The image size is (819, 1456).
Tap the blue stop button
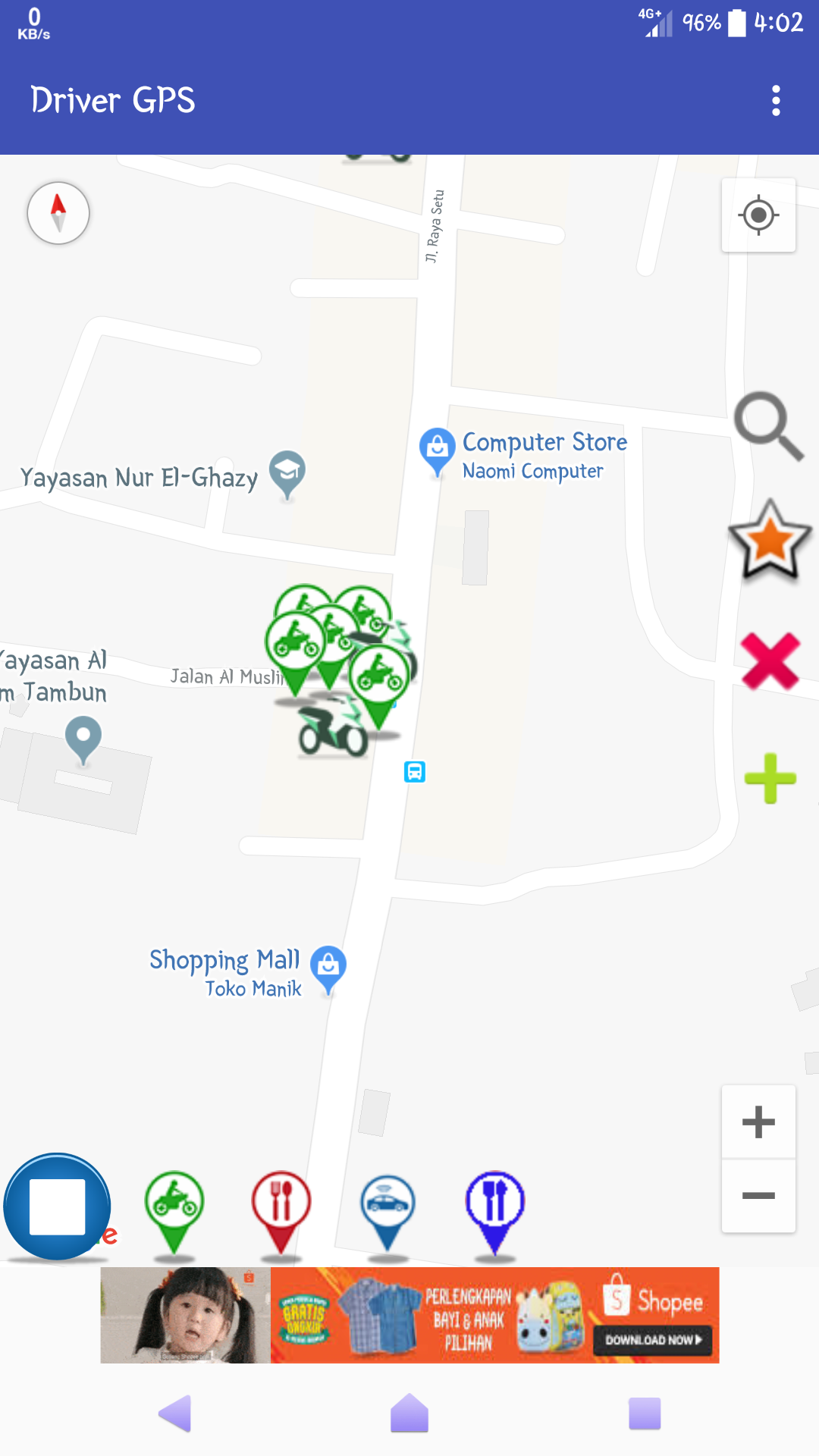point(58,1207)
